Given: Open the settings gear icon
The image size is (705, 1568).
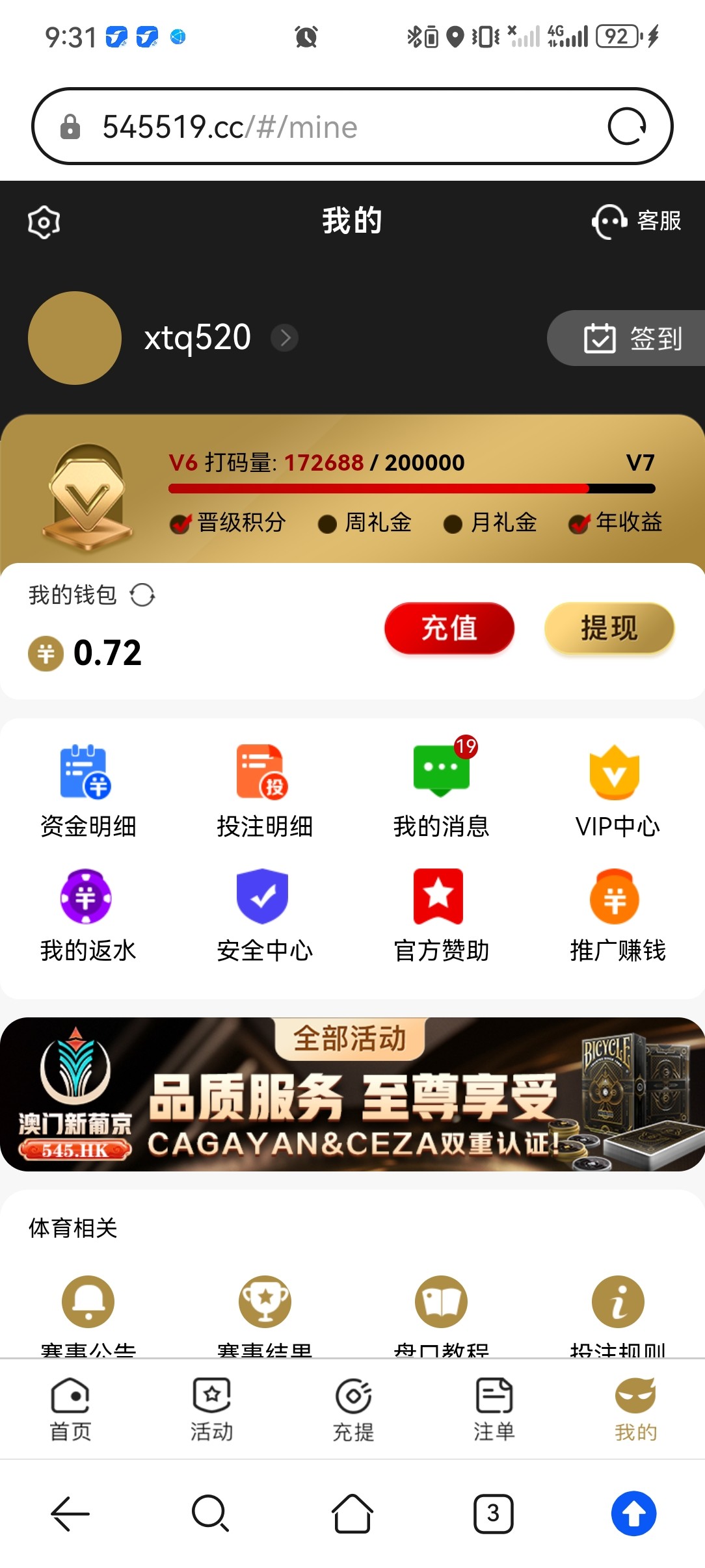Looking at the screenshot, I should coord(44,222).
